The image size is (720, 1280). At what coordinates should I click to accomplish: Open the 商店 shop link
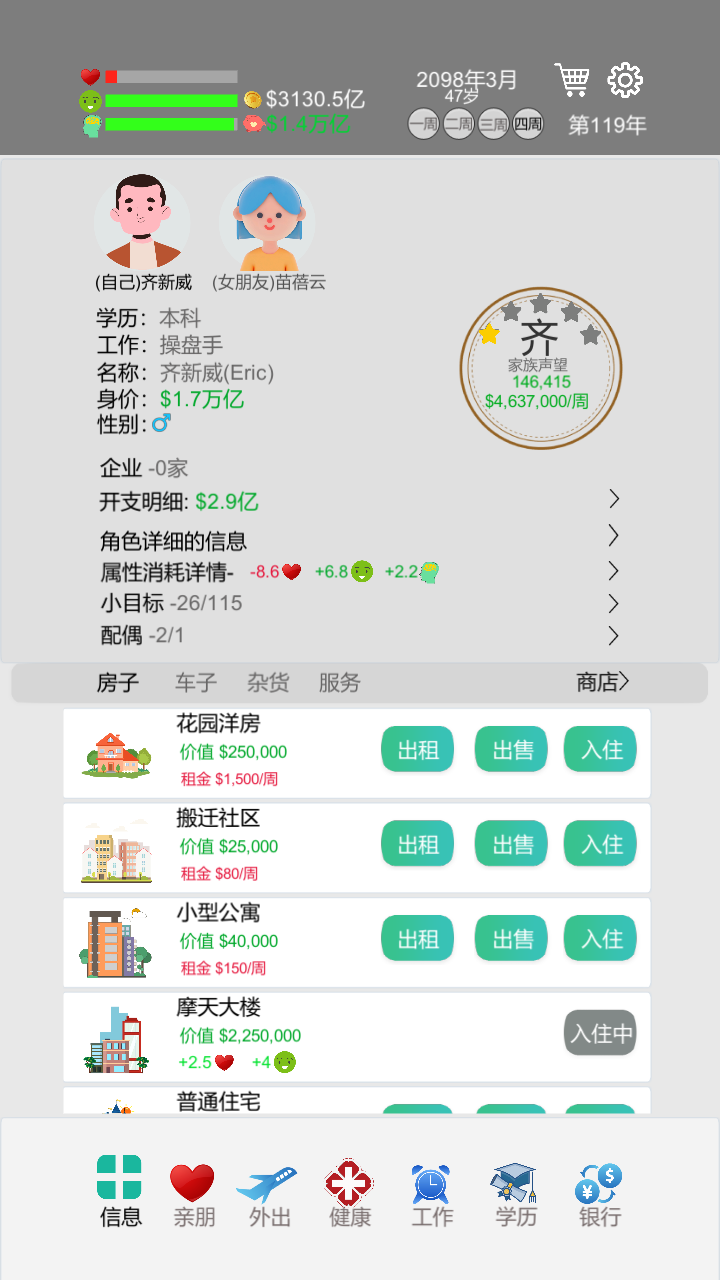(602, 683)
